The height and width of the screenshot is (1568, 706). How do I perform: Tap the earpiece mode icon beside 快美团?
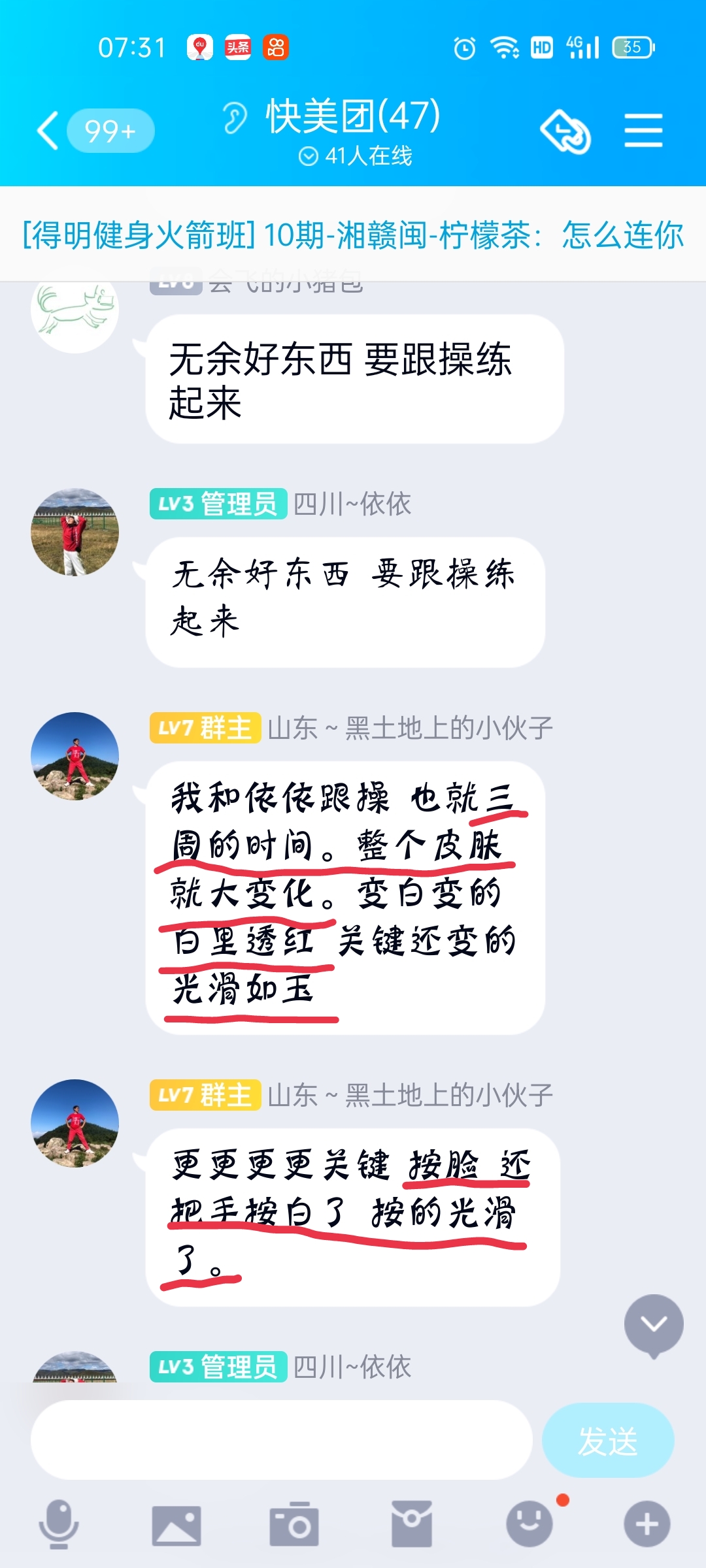click(235, 118)
